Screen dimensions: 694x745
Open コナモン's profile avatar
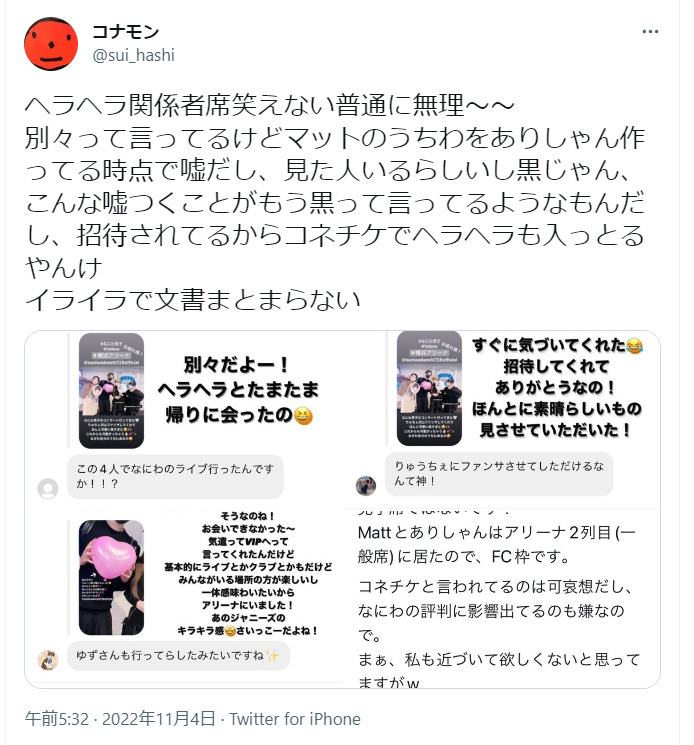click(50, 44)
